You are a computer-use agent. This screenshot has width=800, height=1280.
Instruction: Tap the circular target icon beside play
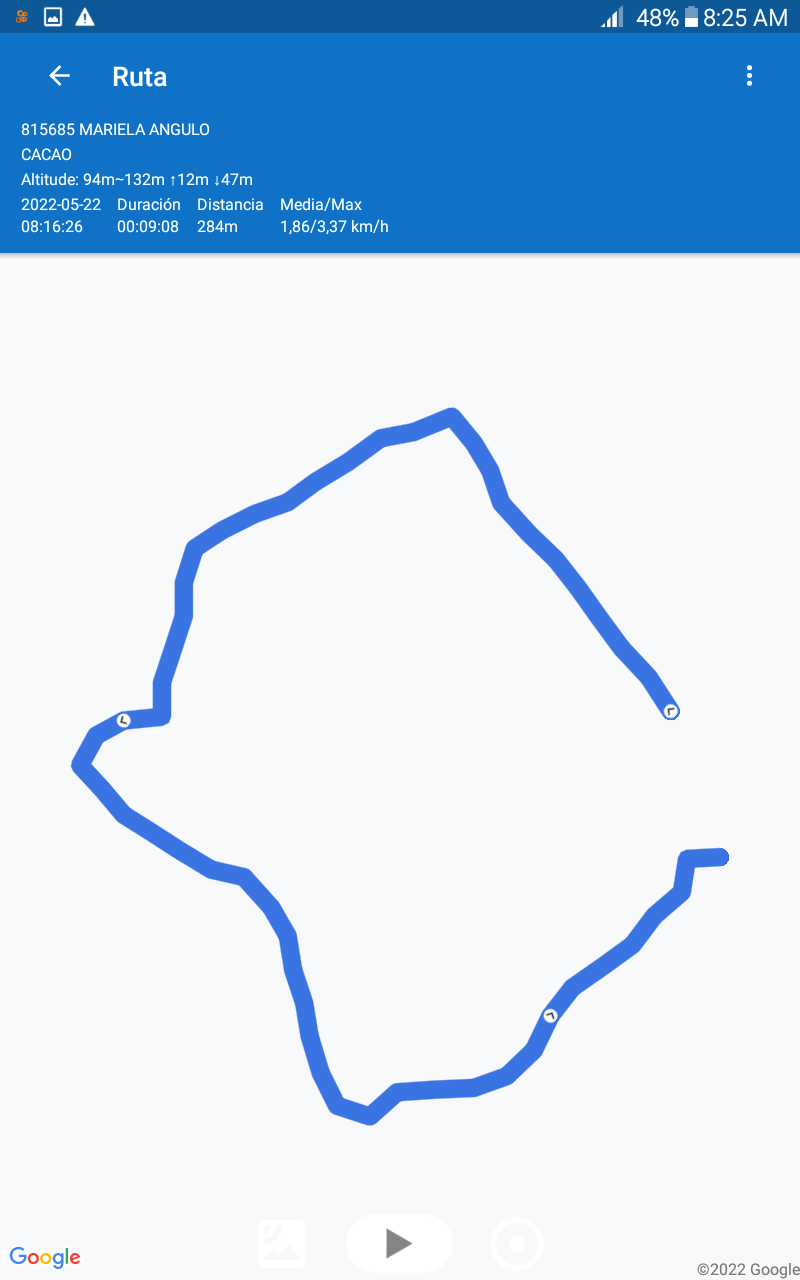[517, 1244]
